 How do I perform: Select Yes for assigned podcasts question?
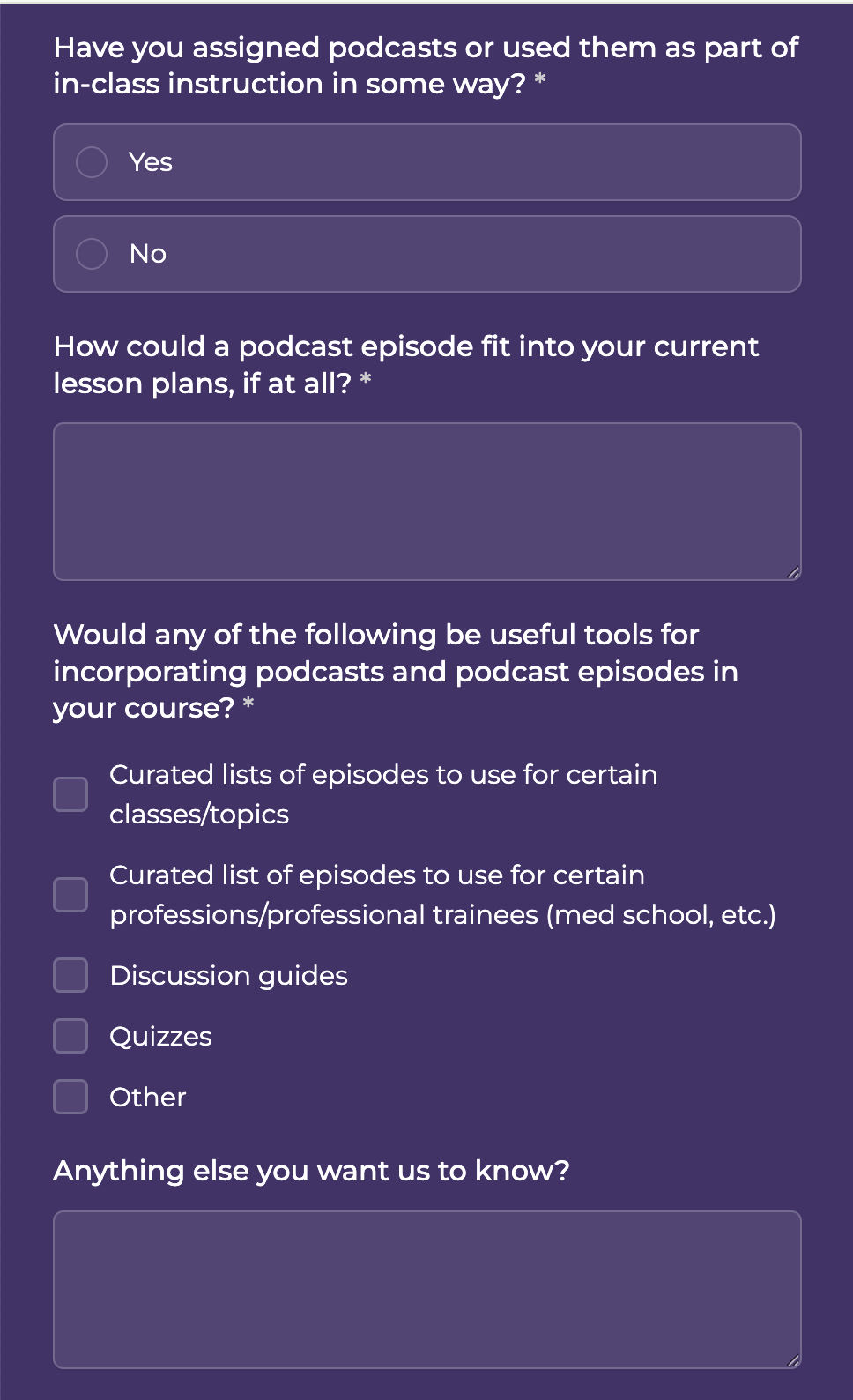point(92,162)
